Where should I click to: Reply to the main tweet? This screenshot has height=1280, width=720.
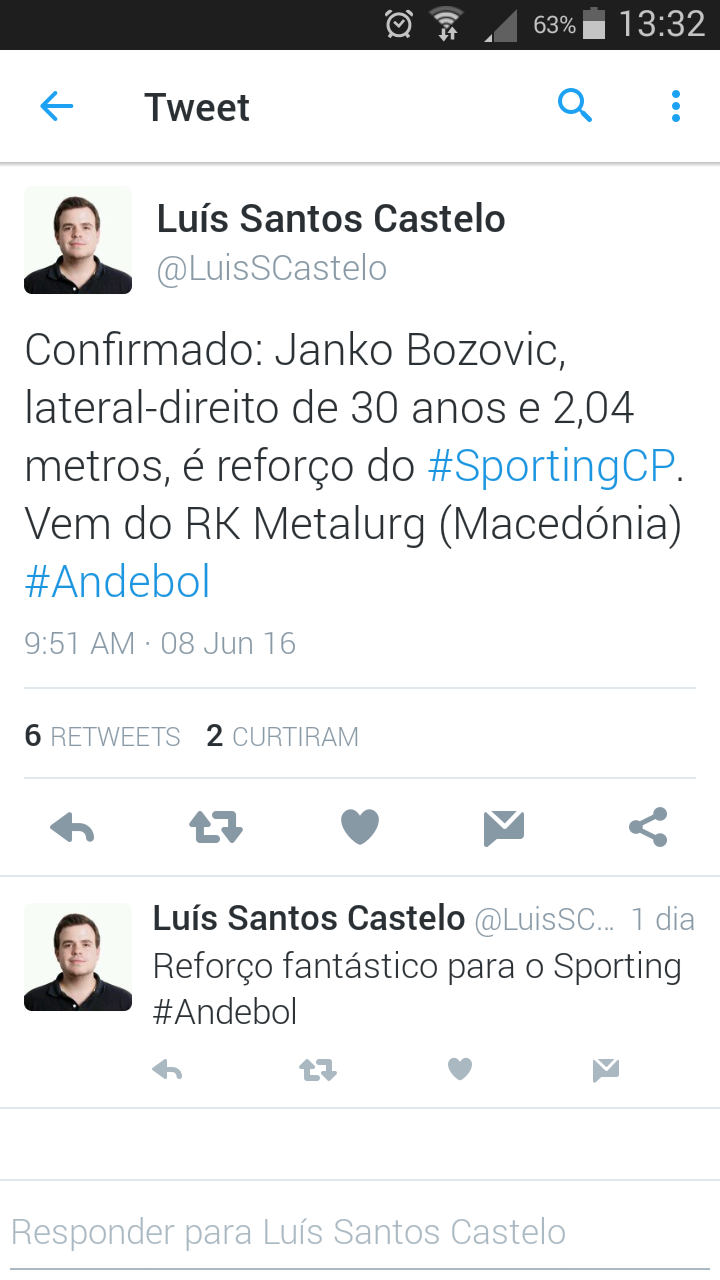tap(72, 827)
